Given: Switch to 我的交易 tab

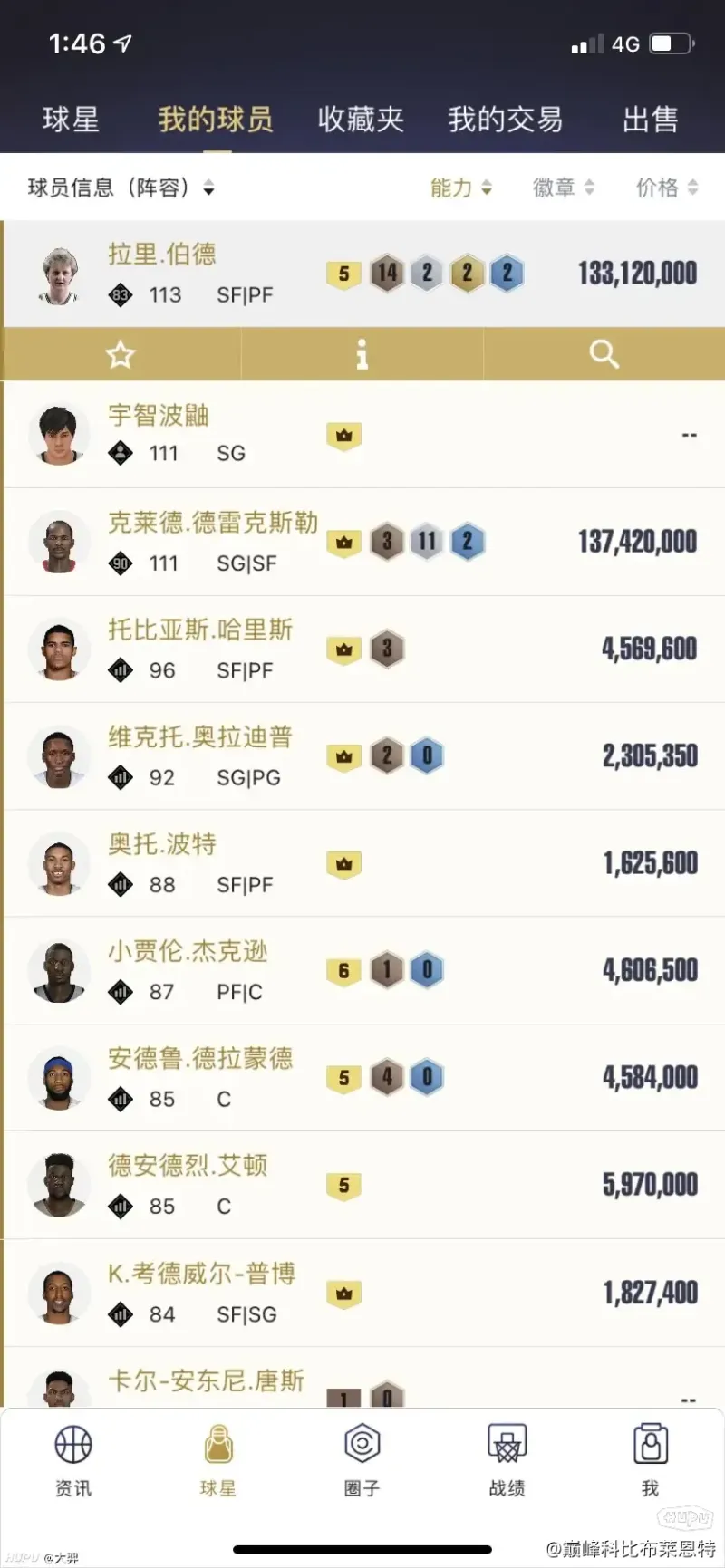Looking at the screenshot, I should click(x=505, y=120).
